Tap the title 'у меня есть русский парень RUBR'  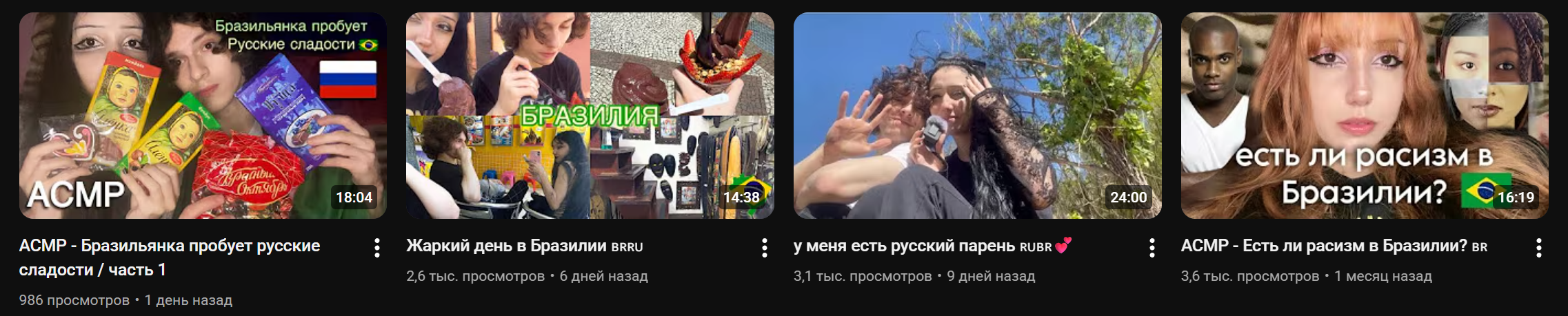923,246
